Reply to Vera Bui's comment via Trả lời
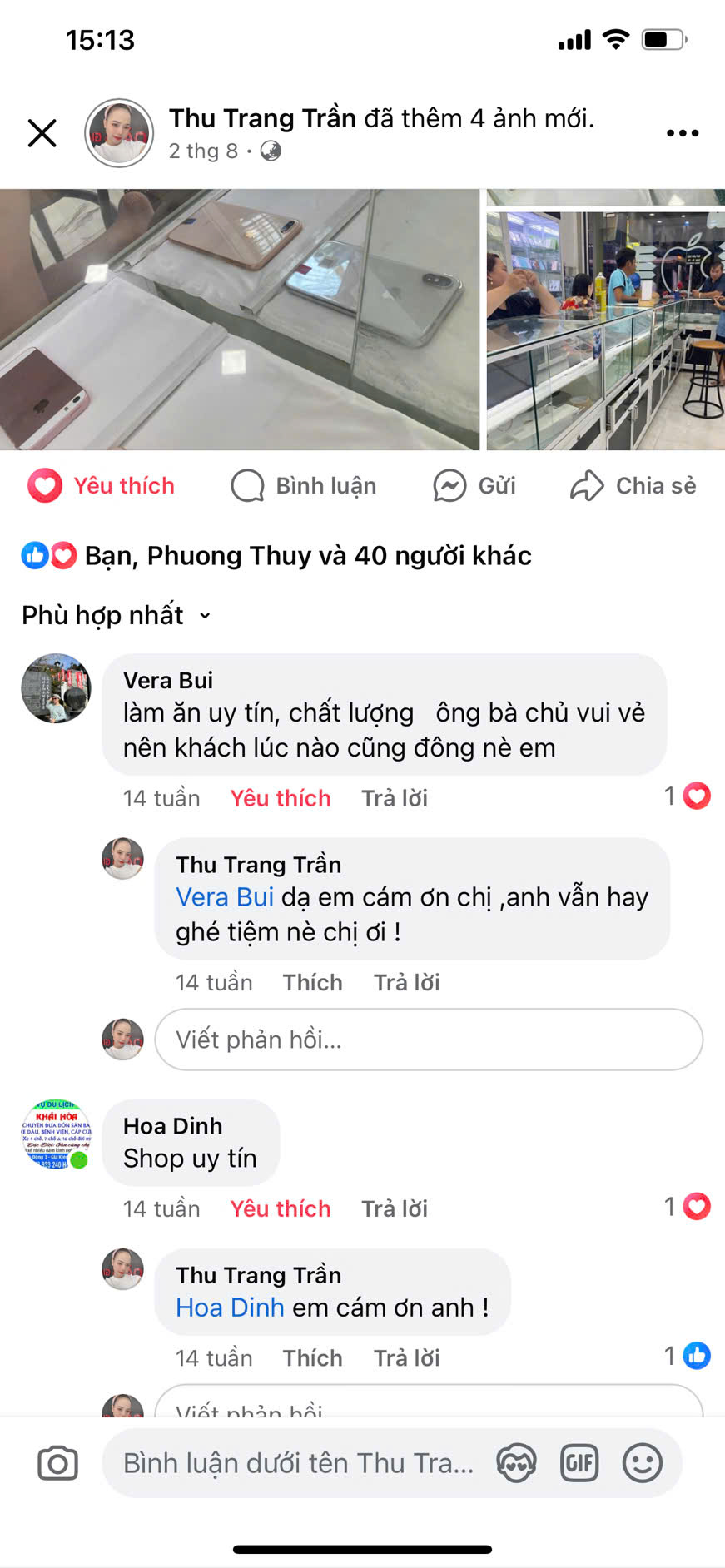 [x=395, y=798]
